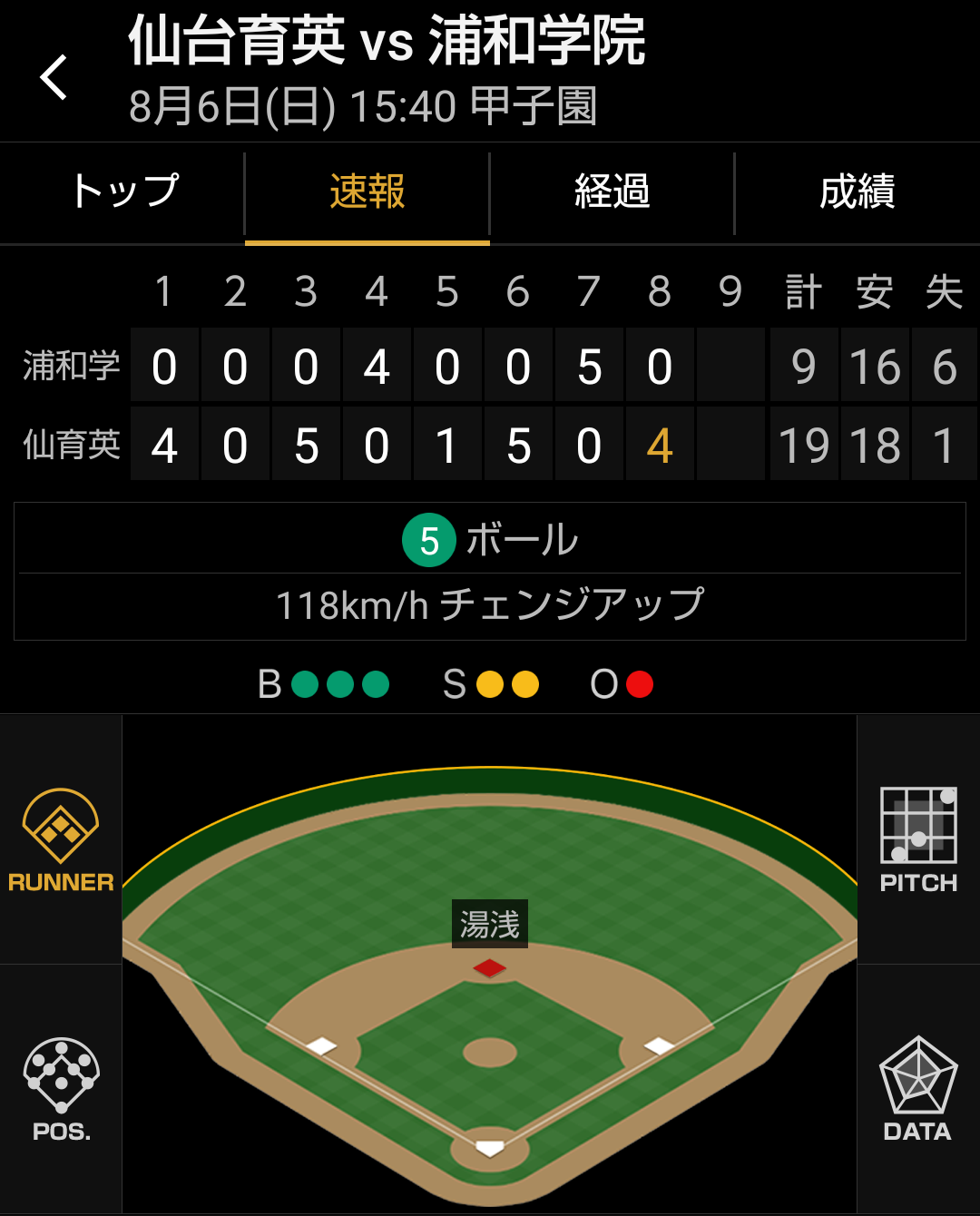Switch to the トップ tab
This screenshot has height=1216, width=980.
click(123, 192)
